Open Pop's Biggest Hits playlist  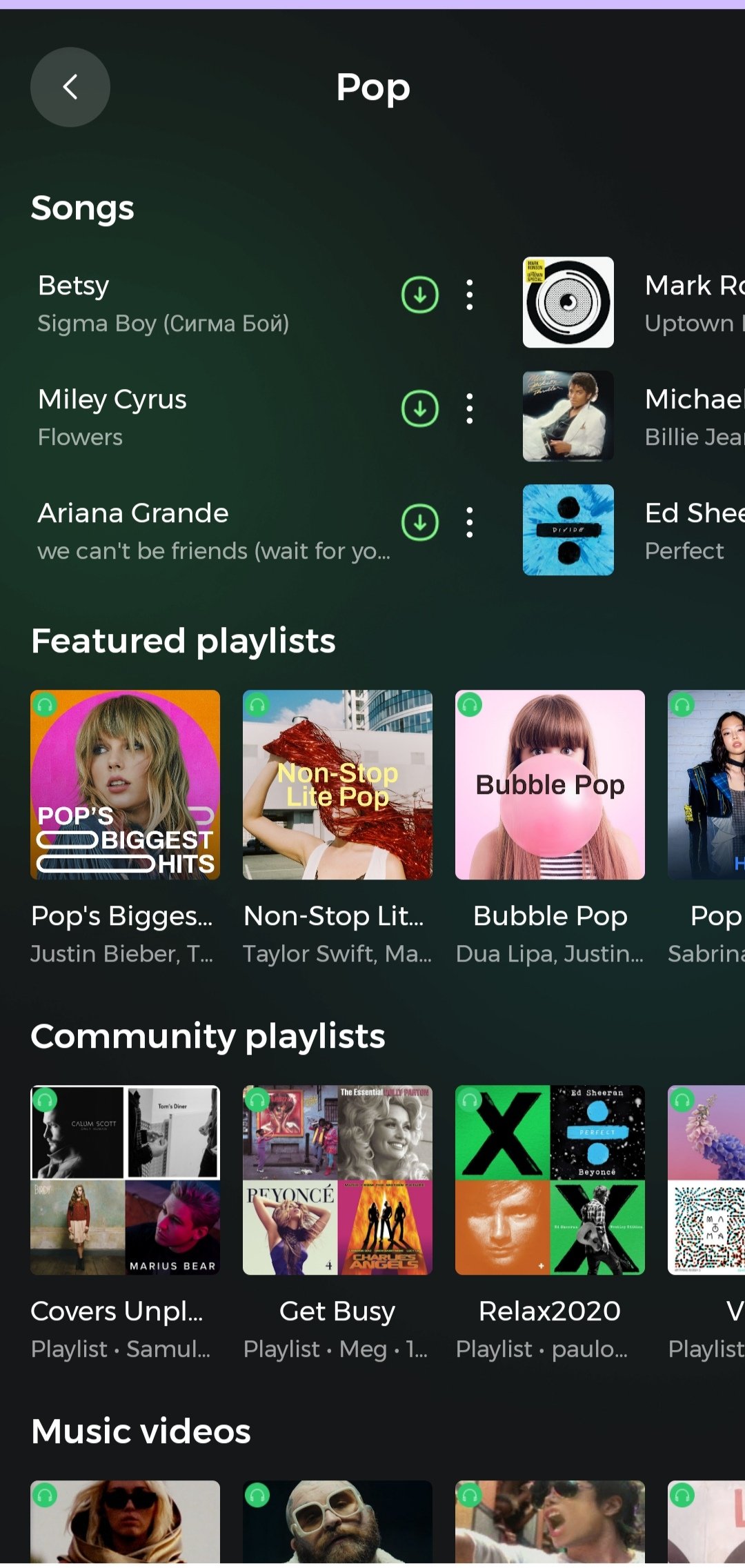tap(125, 785)
